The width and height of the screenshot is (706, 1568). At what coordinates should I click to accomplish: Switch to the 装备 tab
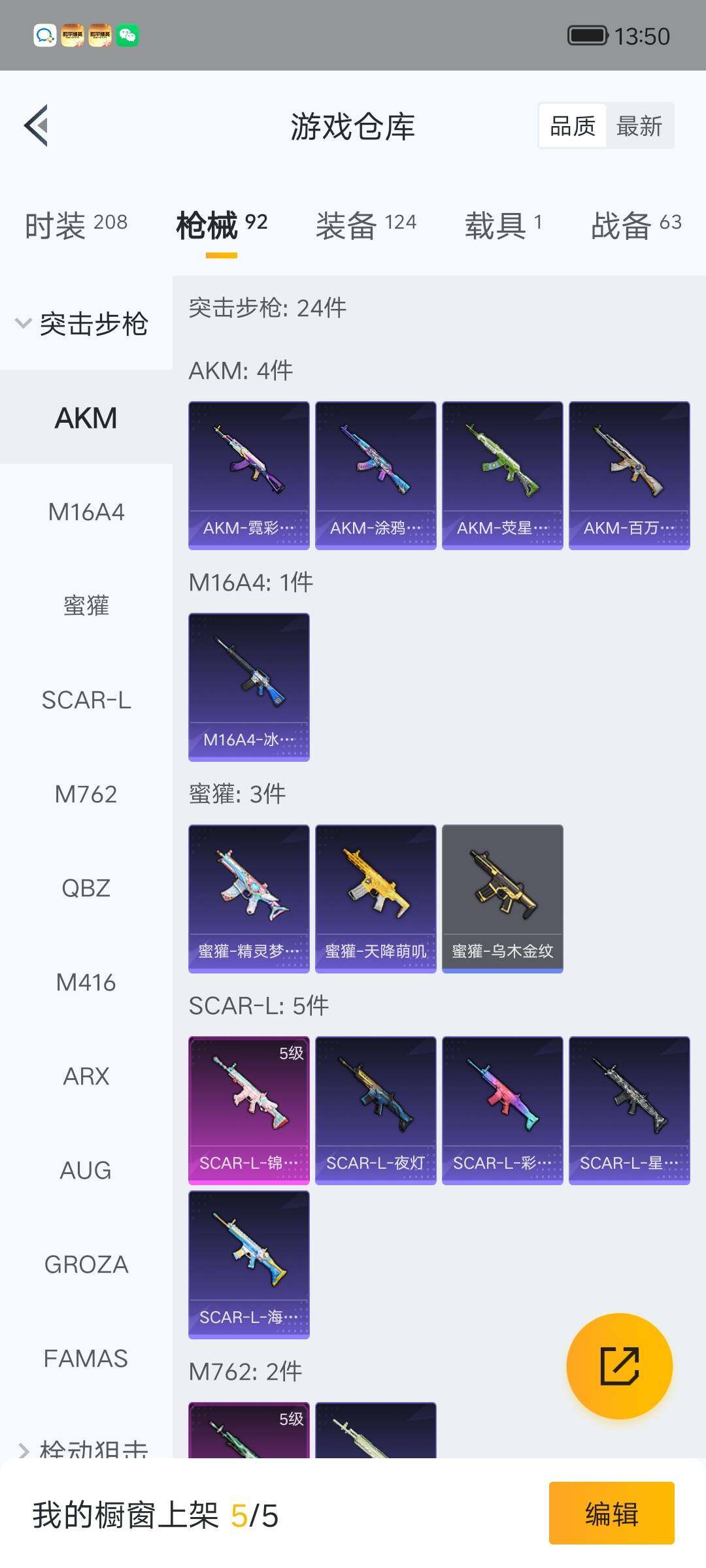[365, 225]
